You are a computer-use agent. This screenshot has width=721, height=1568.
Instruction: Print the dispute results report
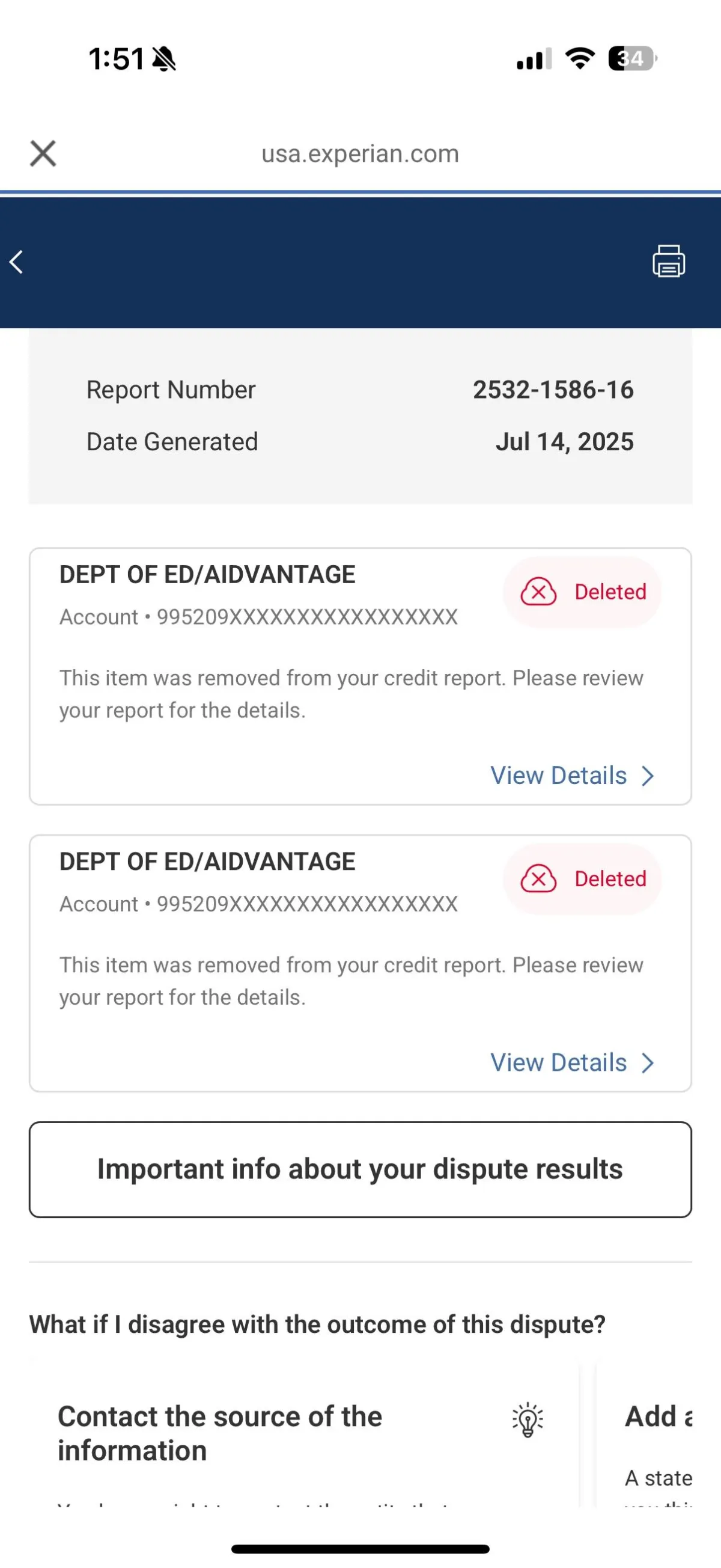click(x=669, y=261)
